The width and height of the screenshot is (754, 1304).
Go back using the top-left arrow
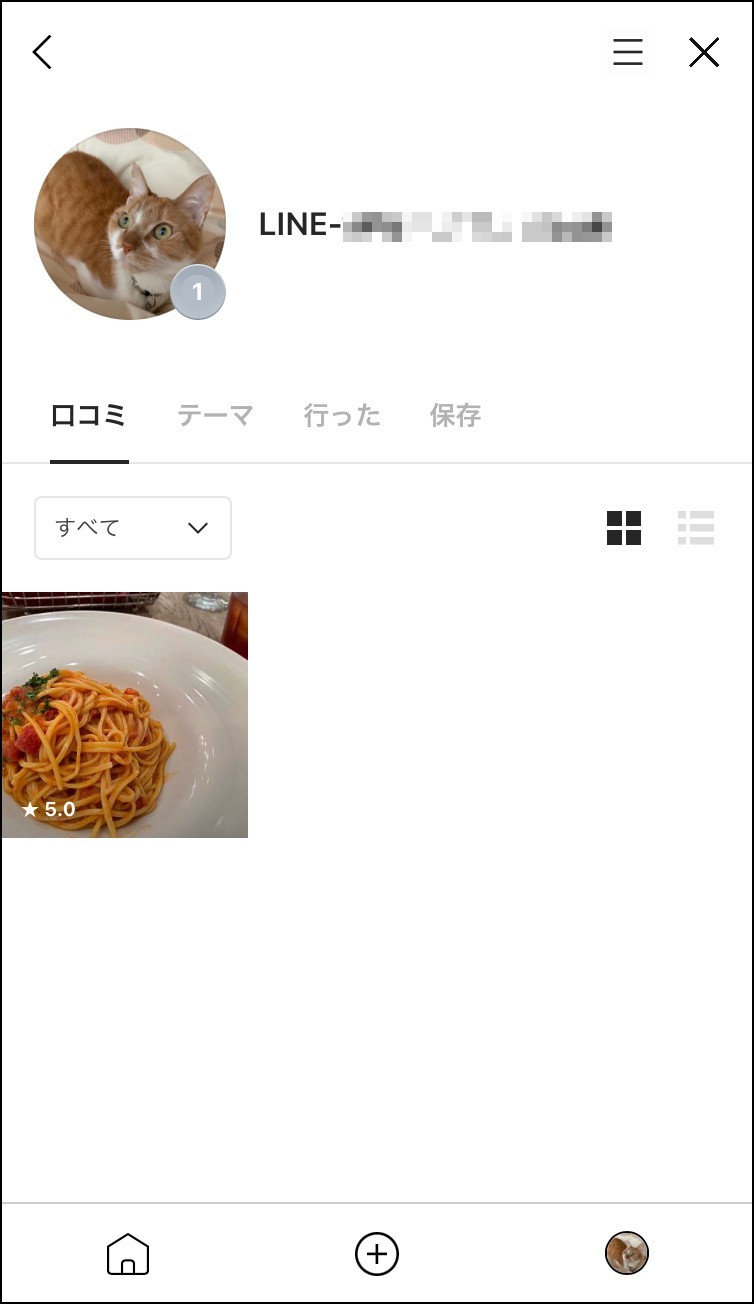tap(42, 52)
